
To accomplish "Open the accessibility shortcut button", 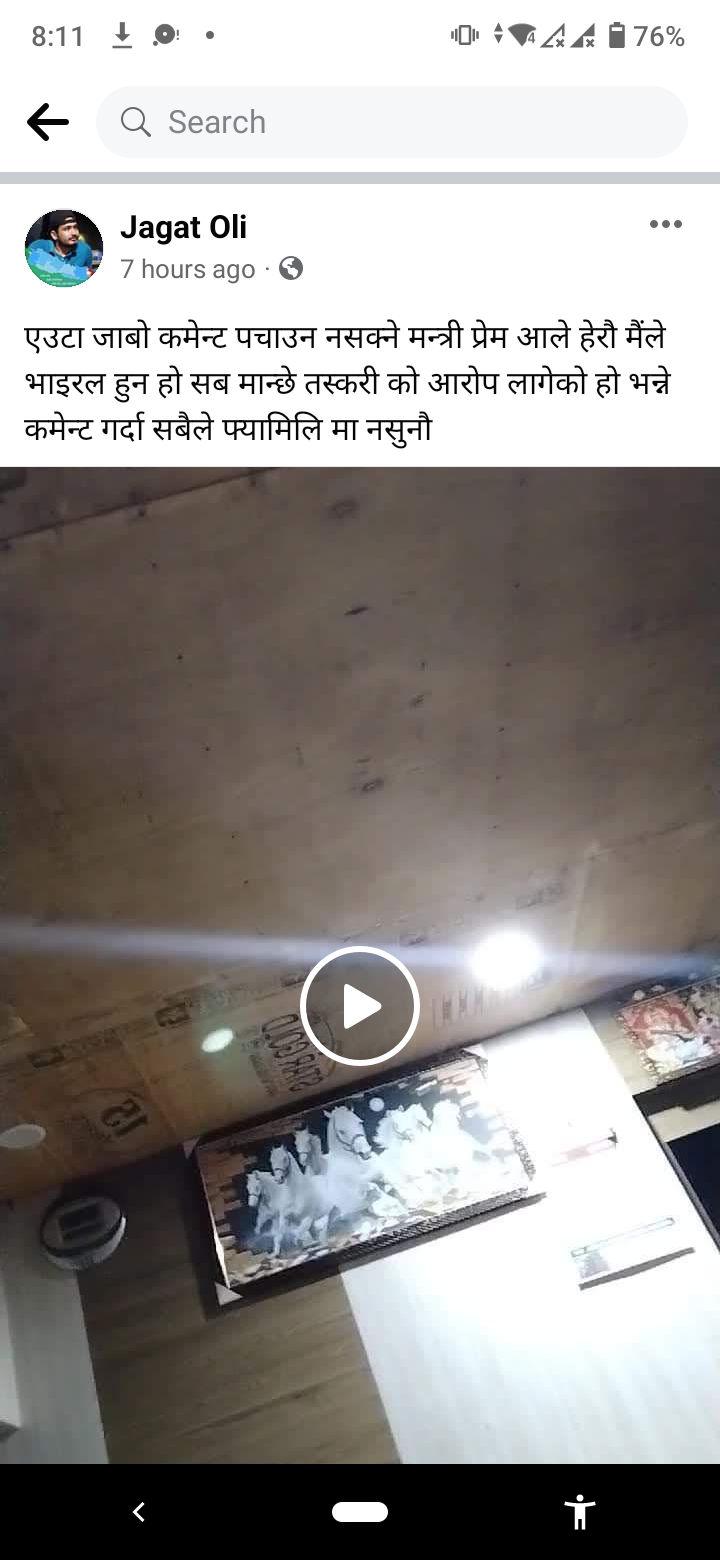I will click(579, 1512).
